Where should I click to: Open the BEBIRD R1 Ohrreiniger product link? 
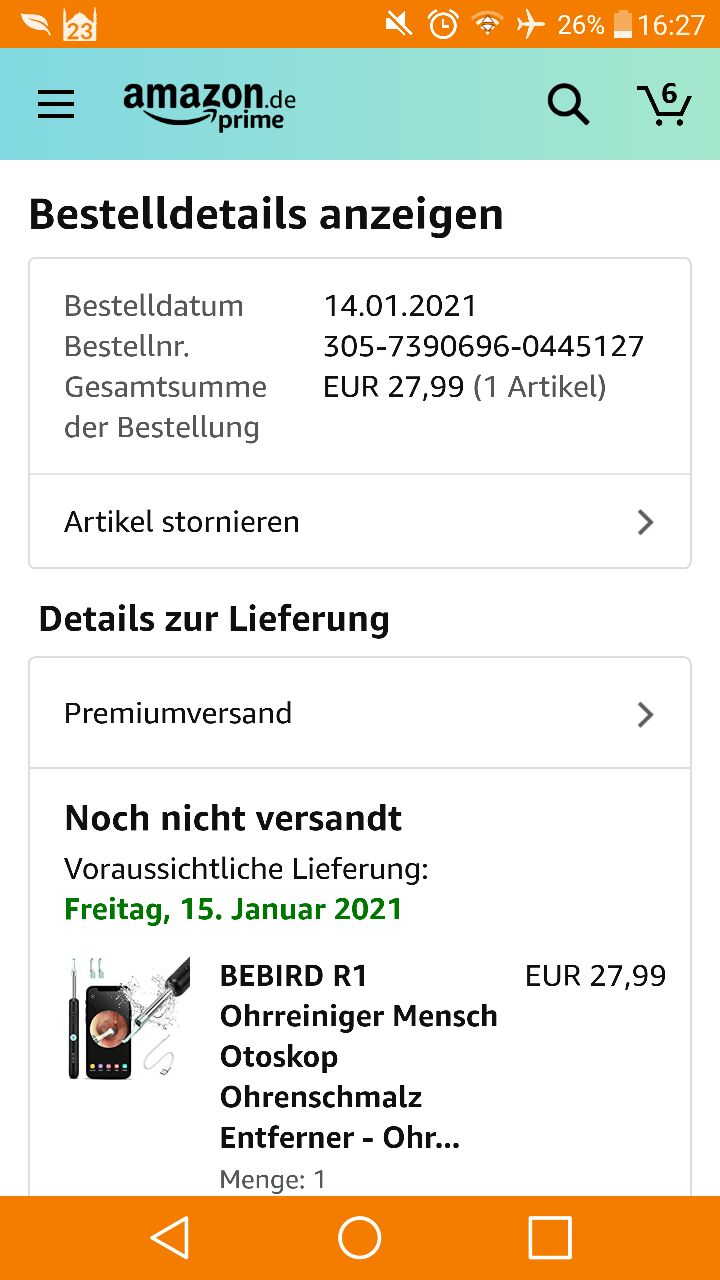(358, 1055)
